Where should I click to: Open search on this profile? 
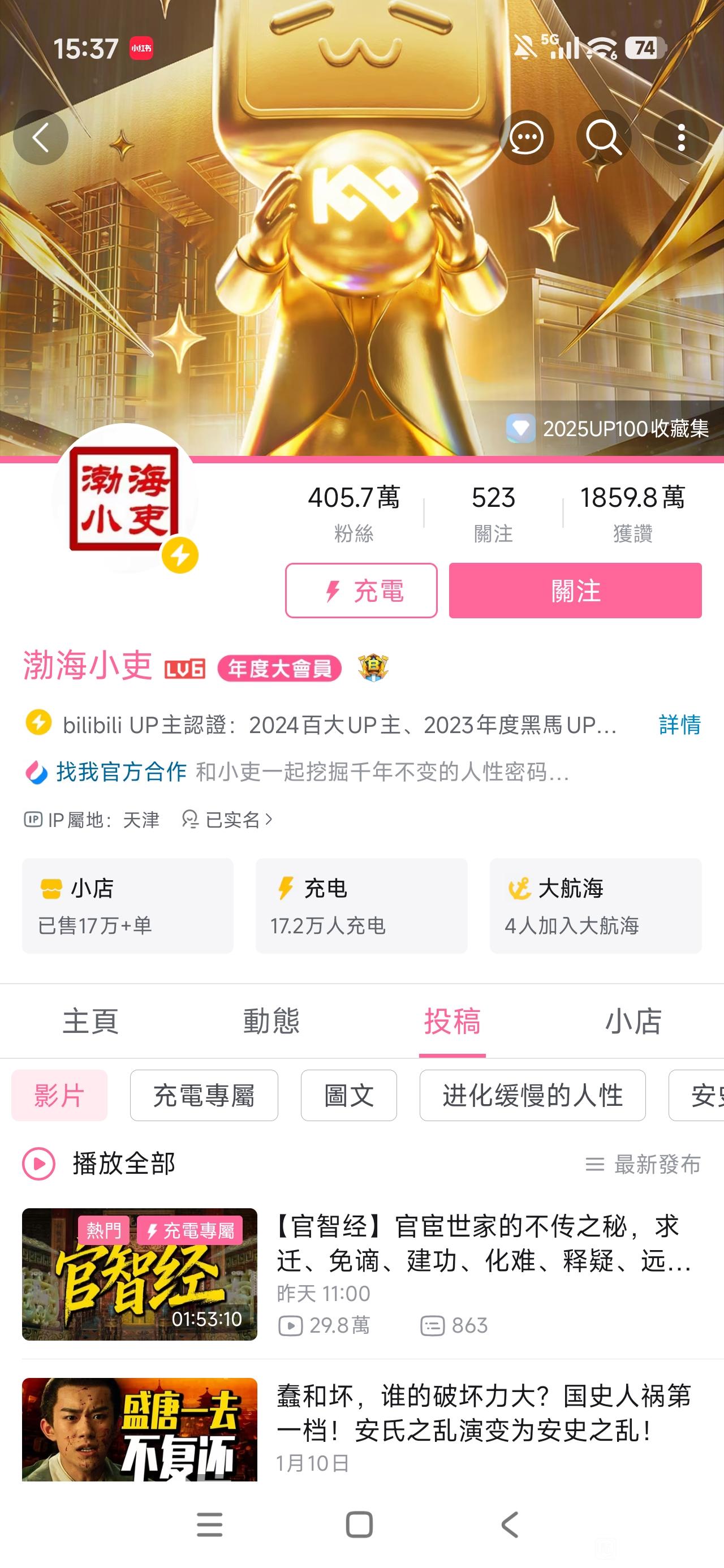[604, 137]
